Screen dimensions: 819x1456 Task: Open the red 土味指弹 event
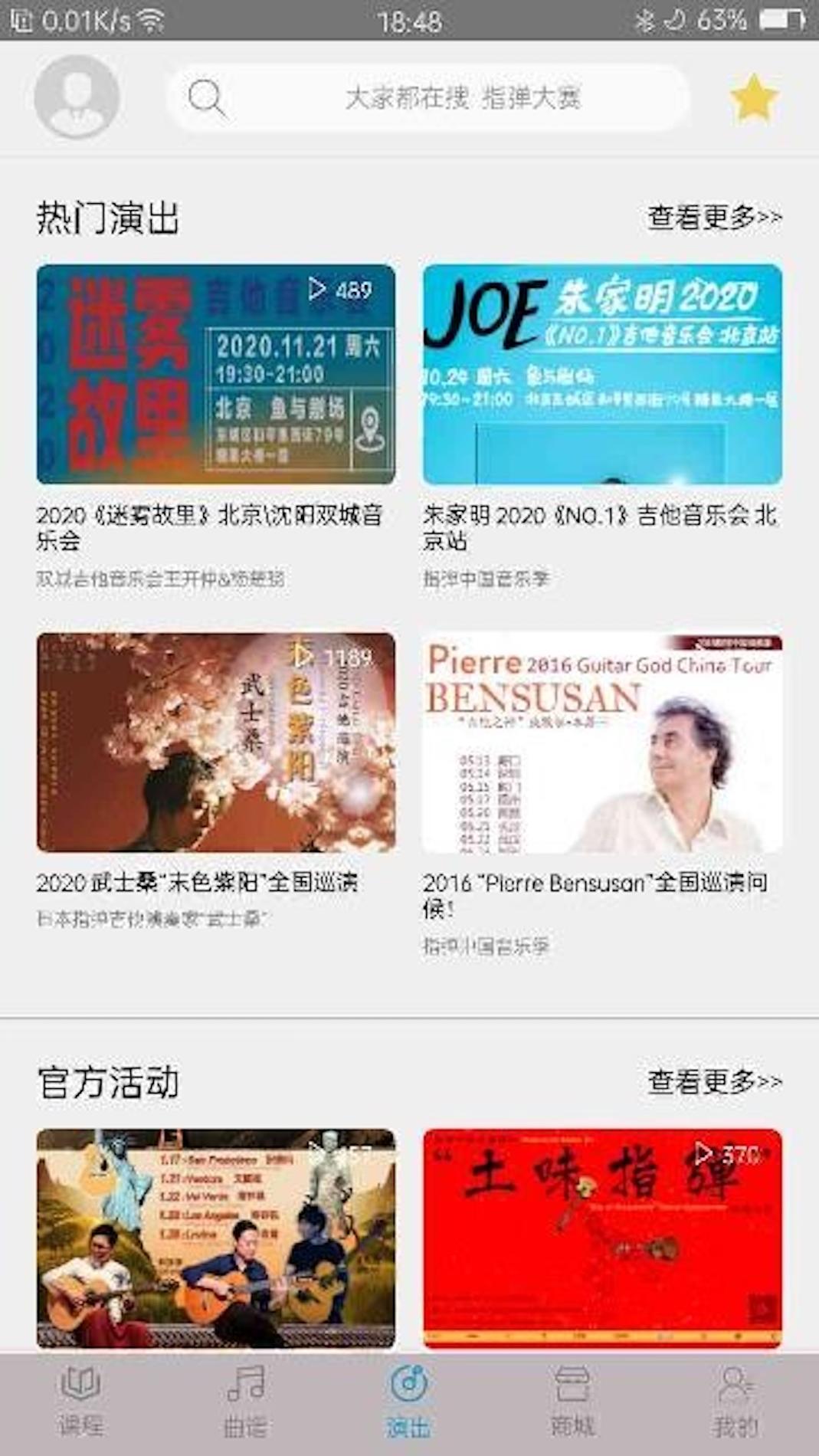[x=602, y=1238]
